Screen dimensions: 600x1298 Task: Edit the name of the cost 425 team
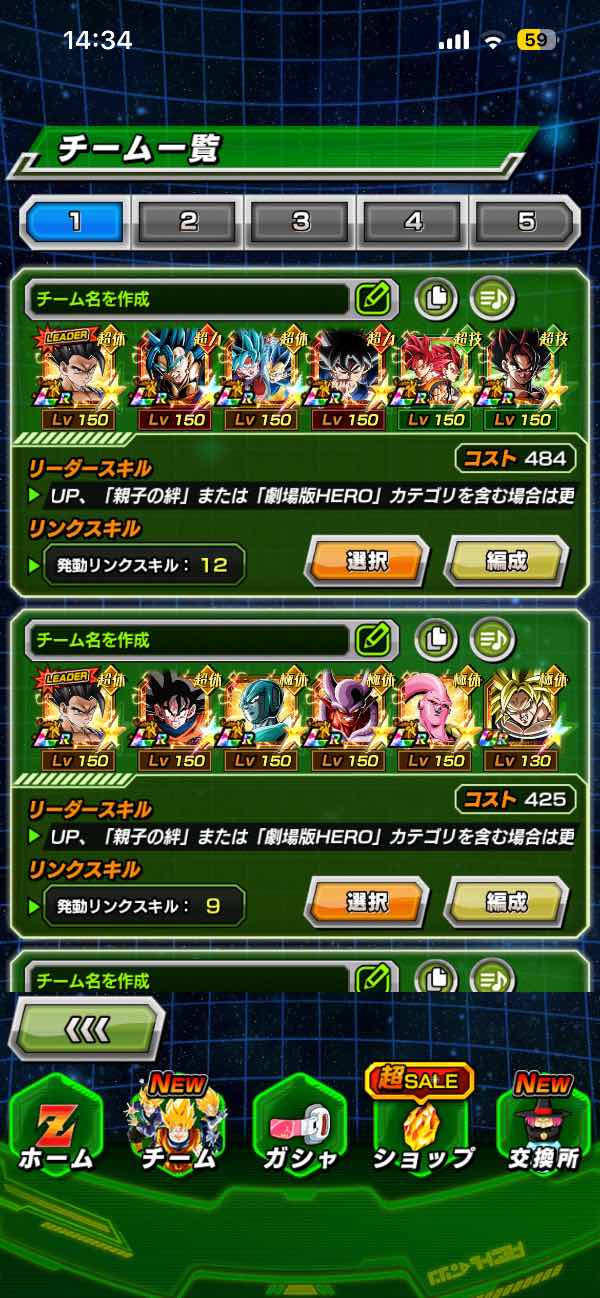coord(372,638)
